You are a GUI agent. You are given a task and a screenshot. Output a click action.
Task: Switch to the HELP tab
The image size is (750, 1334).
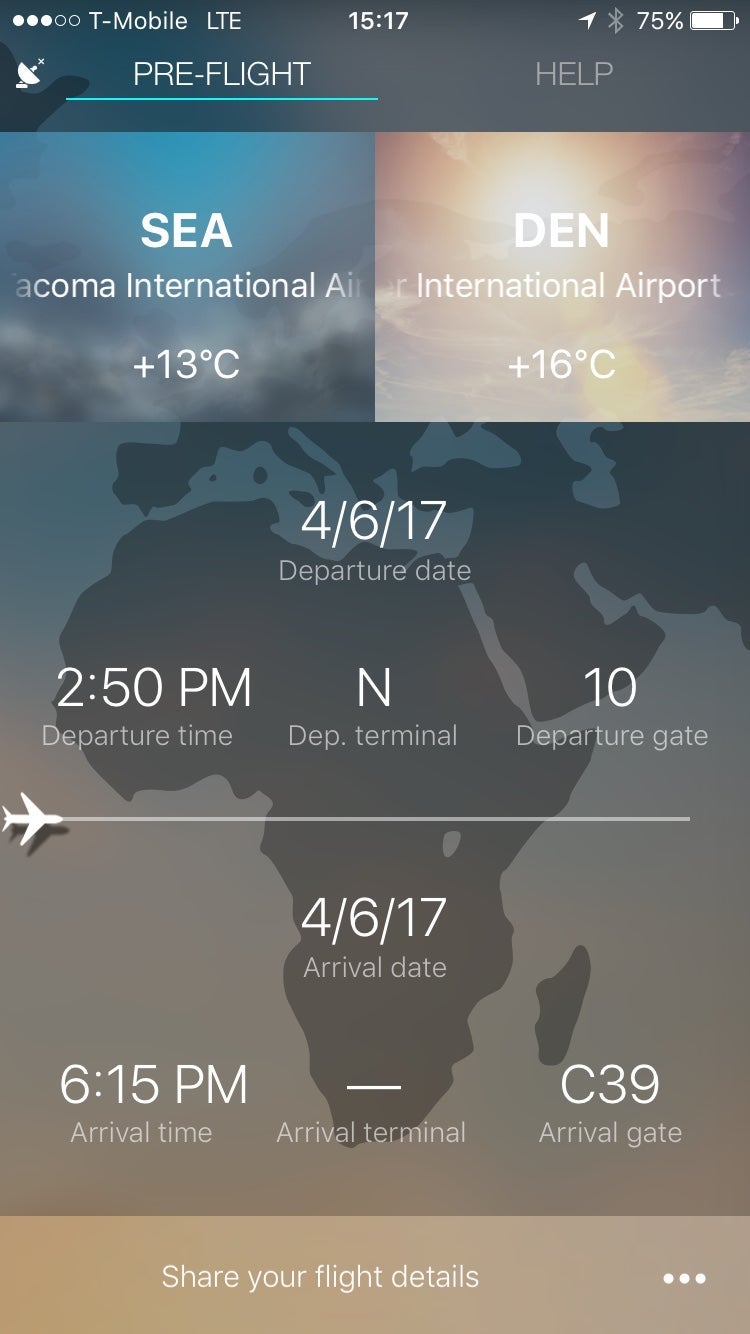(573, 74)
